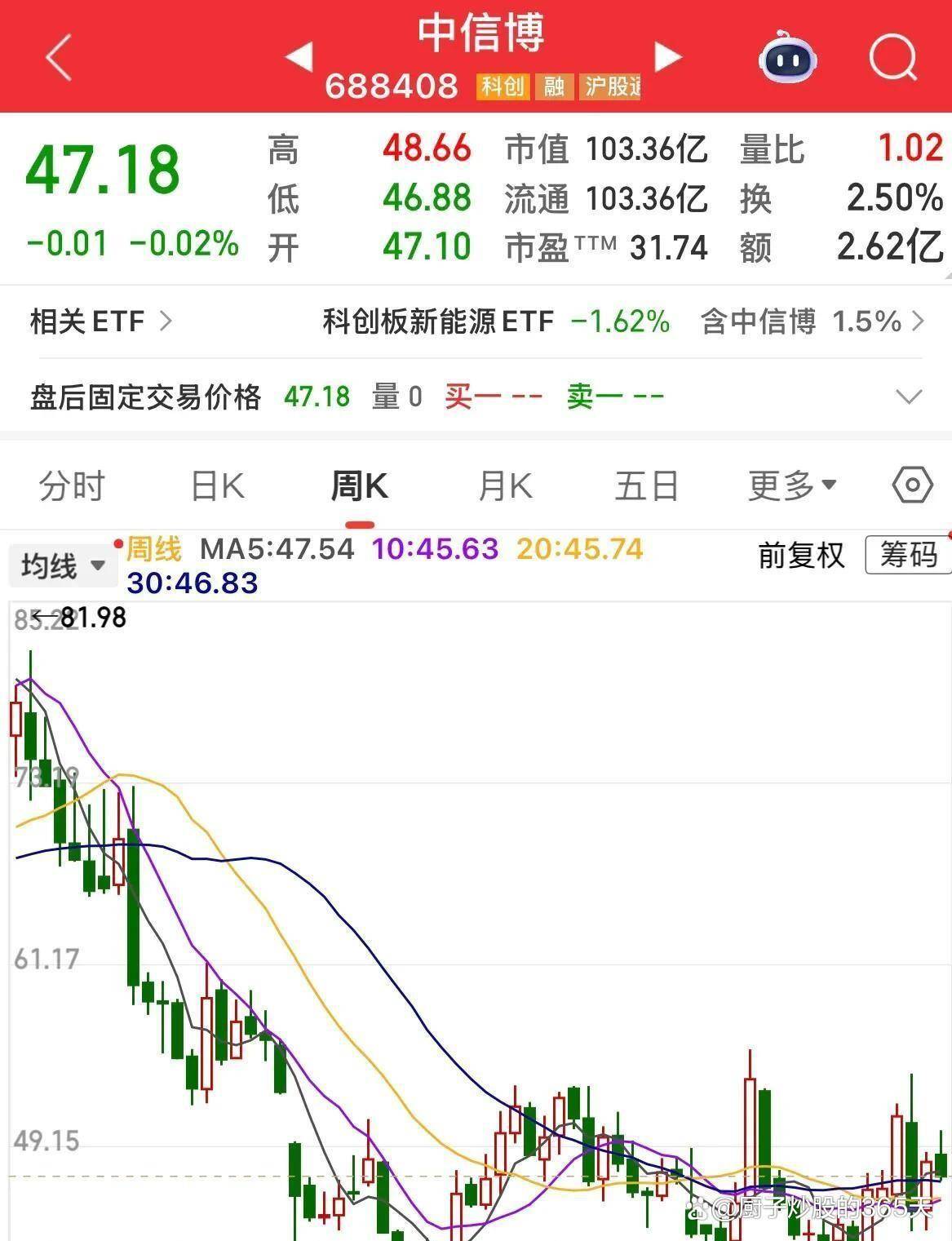
Task: Open the 更多 chart period dropdown
Action: click(x=790, y=484)
